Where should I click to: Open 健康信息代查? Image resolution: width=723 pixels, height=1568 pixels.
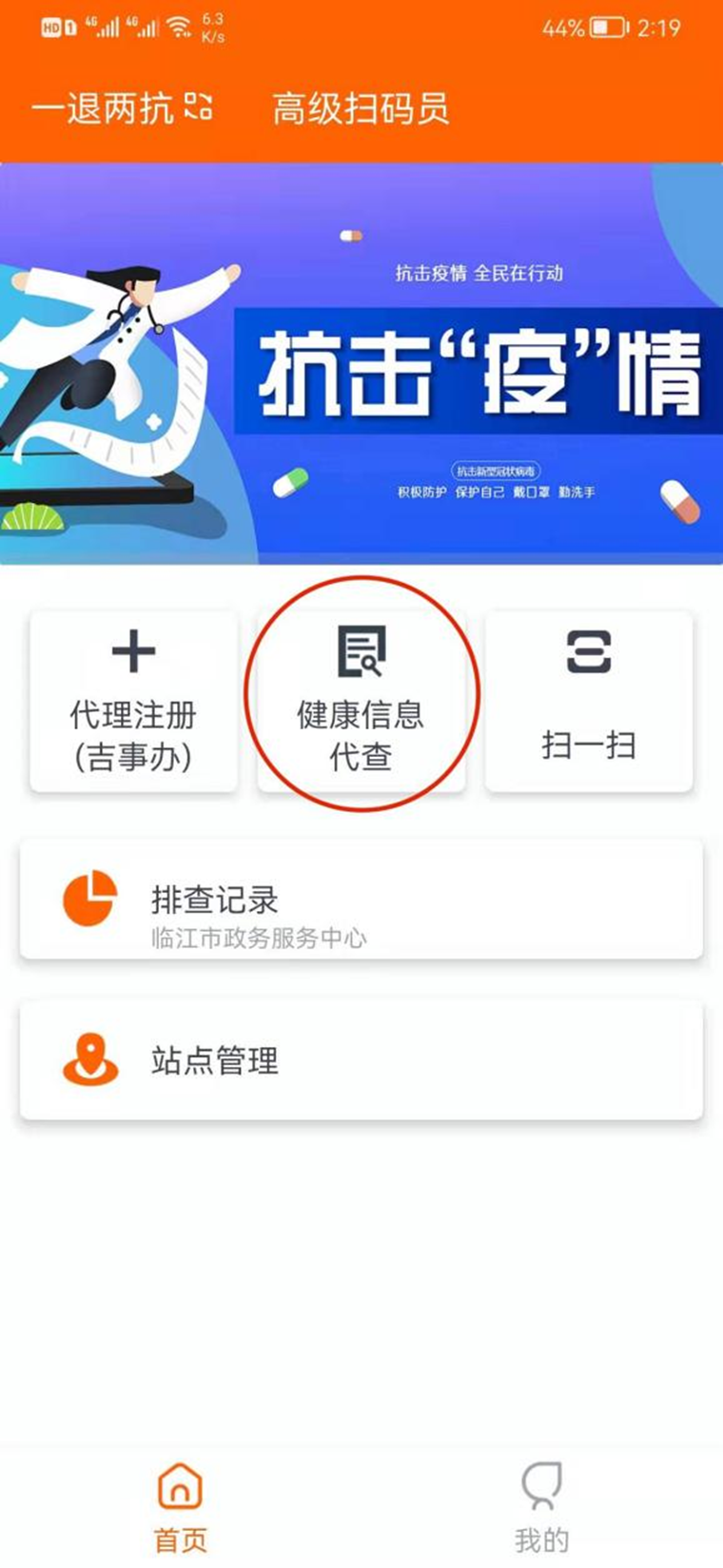(361, 701)
